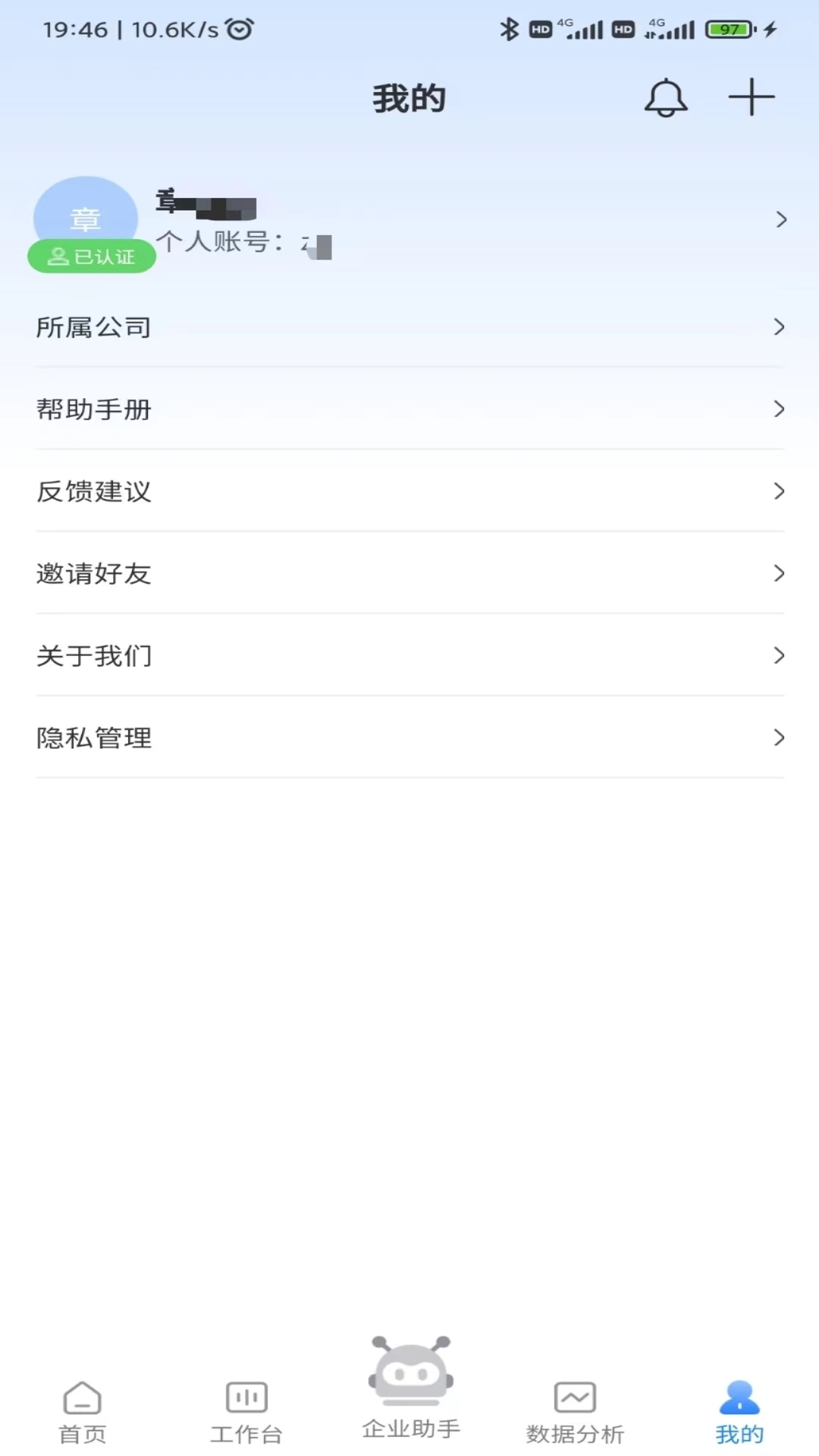Open the 数据分析 chart icon
This screenshot has height=1456, width=819.
pos(574,1398)
